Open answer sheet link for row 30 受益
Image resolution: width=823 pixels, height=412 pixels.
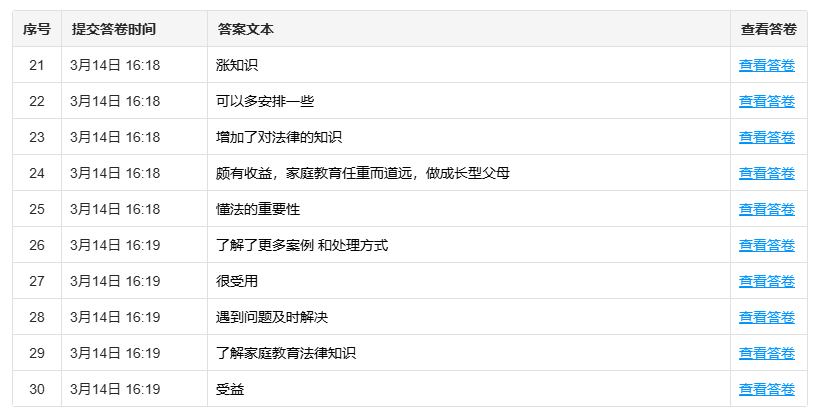click(767, 389)
